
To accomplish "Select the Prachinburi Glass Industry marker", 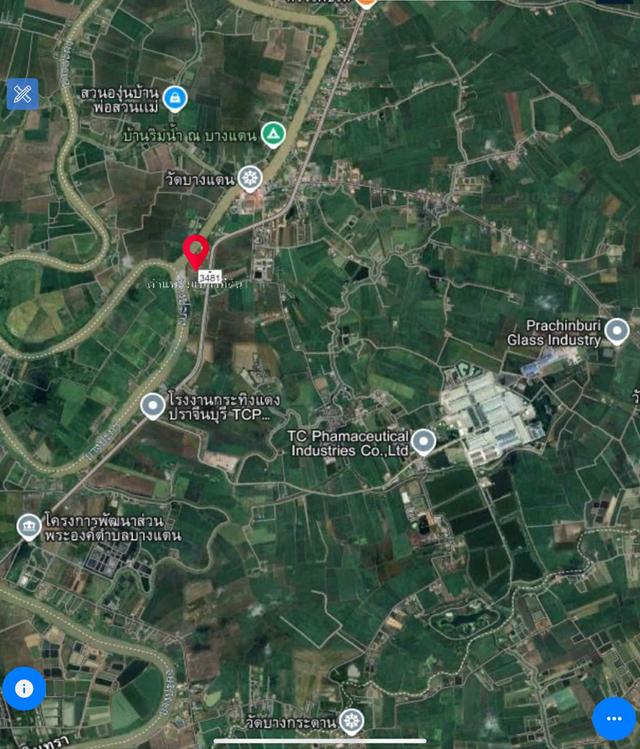I will 617,331.
